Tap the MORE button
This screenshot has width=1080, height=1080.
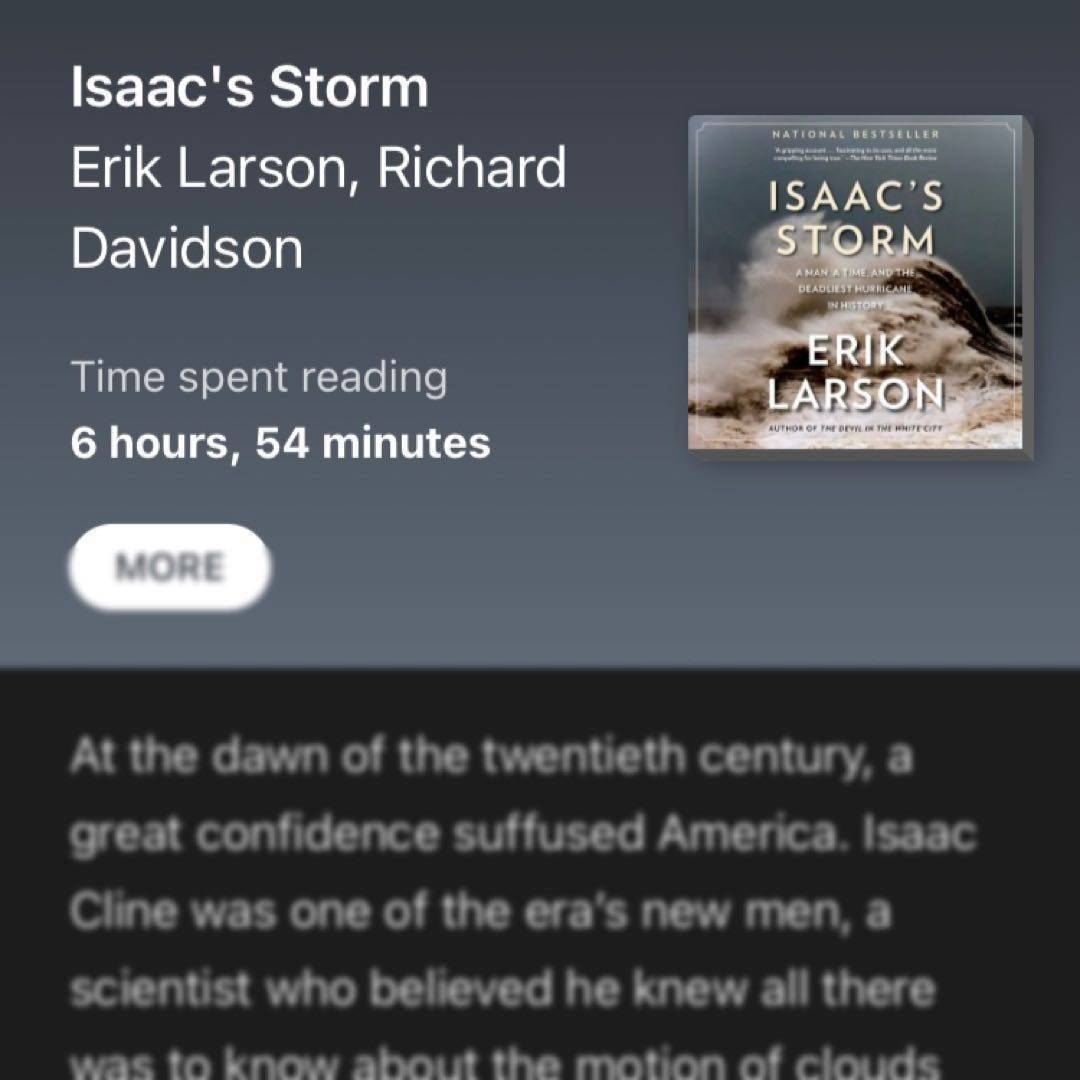pos(169,567)
